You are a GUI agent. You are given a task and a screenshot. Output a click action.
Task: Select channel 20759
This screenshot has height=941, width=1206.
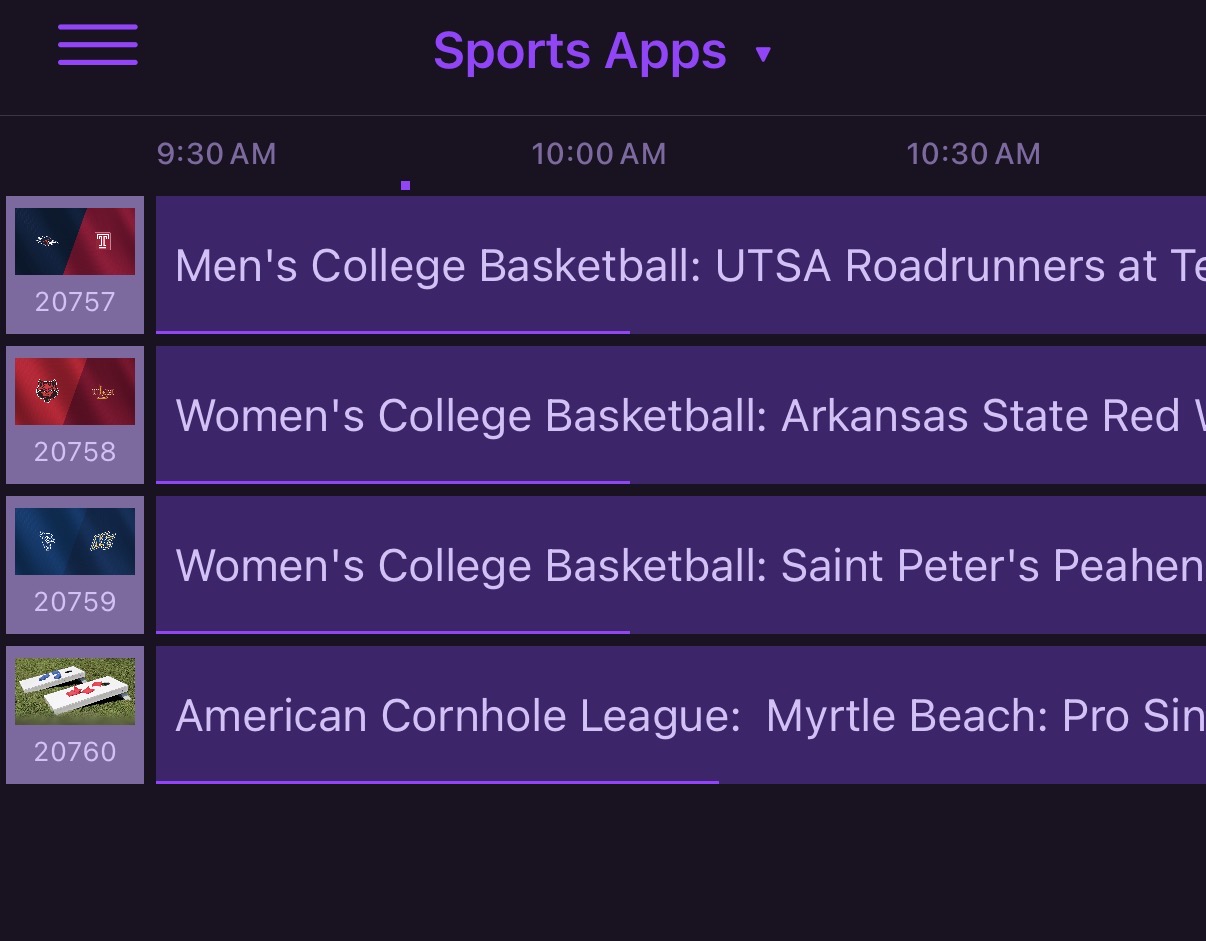[75, 565]
